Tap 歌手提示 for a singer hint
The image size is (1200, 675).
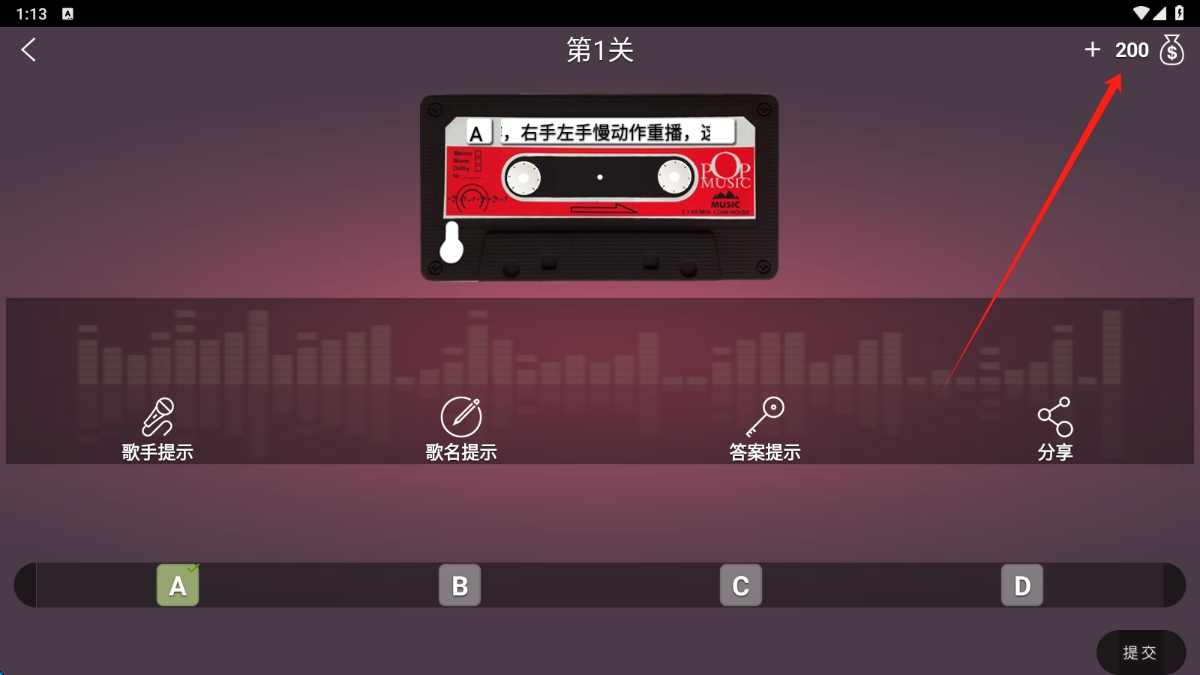(158, 430)
